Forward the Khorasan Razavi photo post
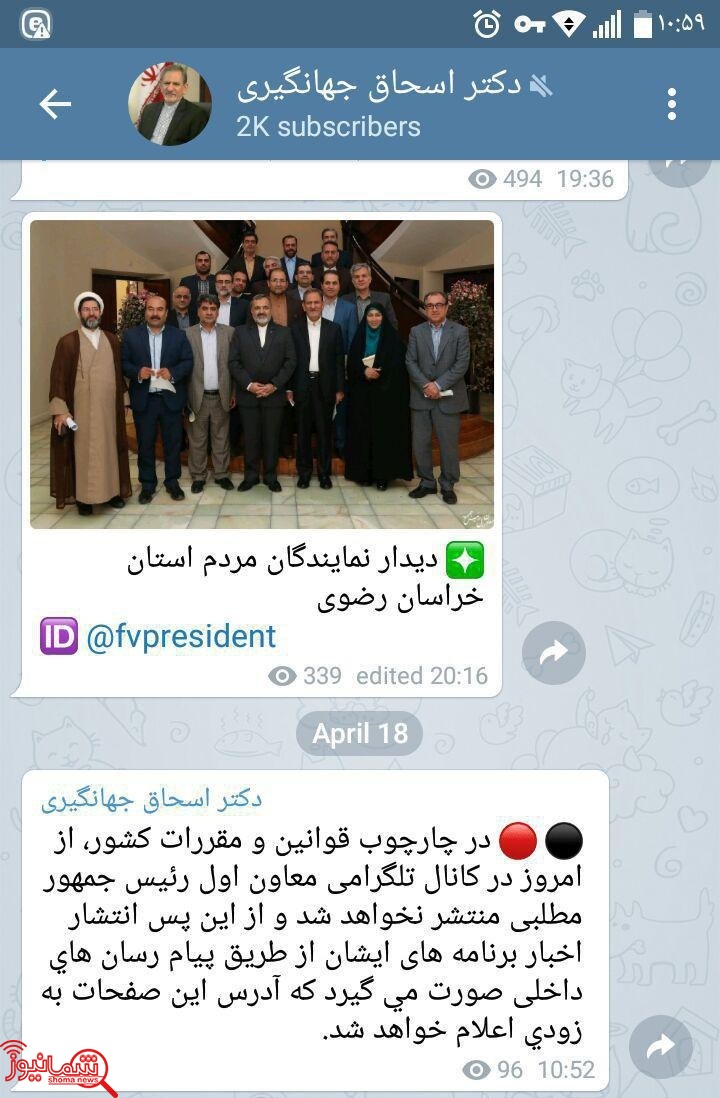The height and width of the screenshot is (1098, 720). pos(554,653)
